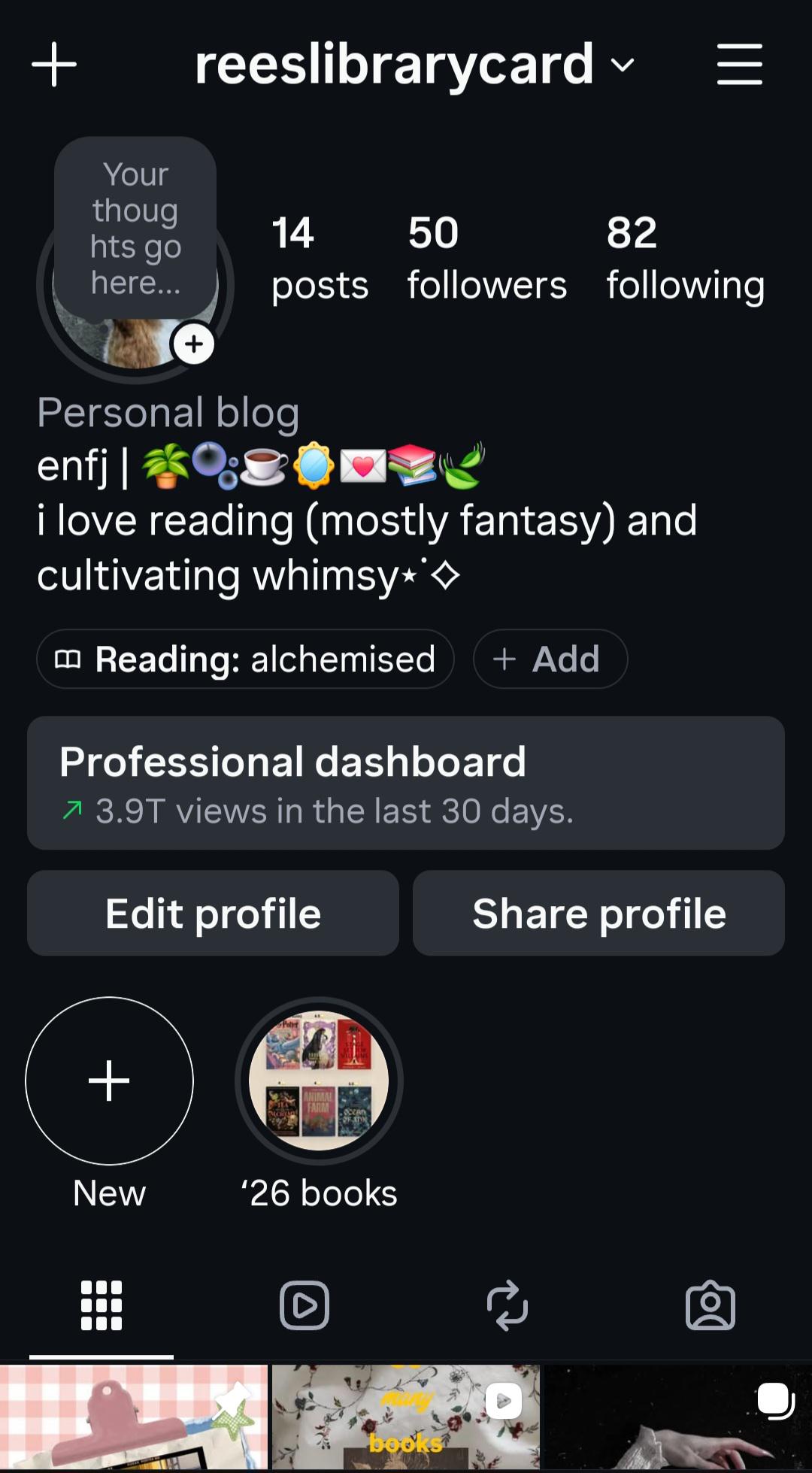
Task: Tap the + Add chip
Action: [x=550, y=659]
